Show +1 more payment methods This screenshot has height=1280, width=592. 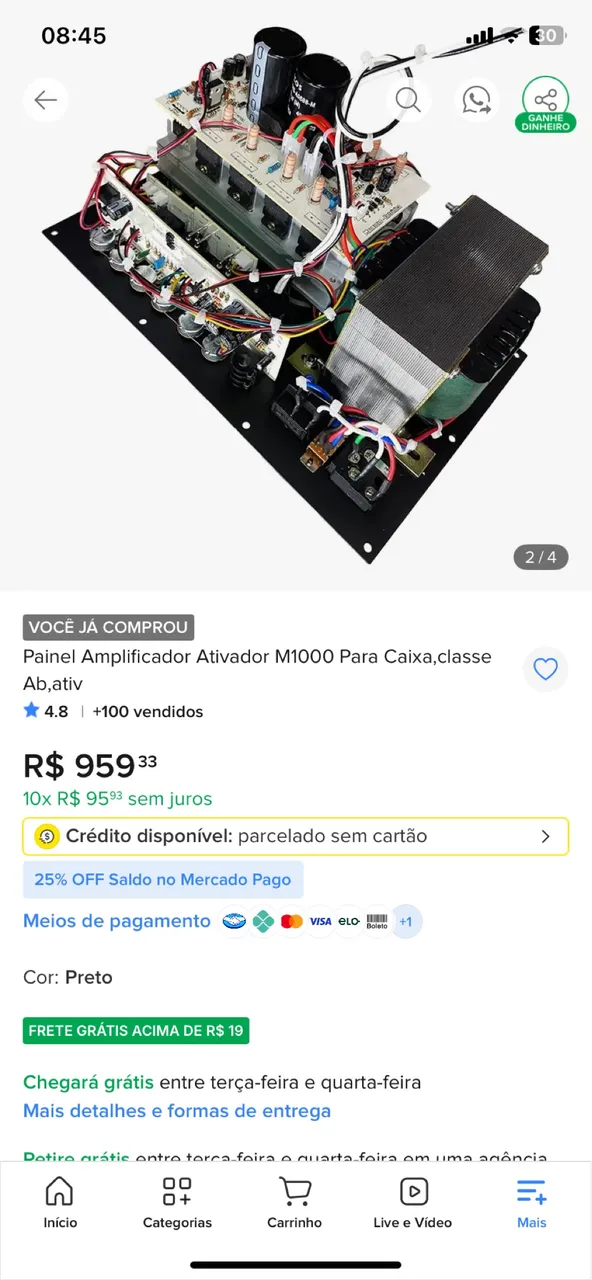click(x=406, y=921)
